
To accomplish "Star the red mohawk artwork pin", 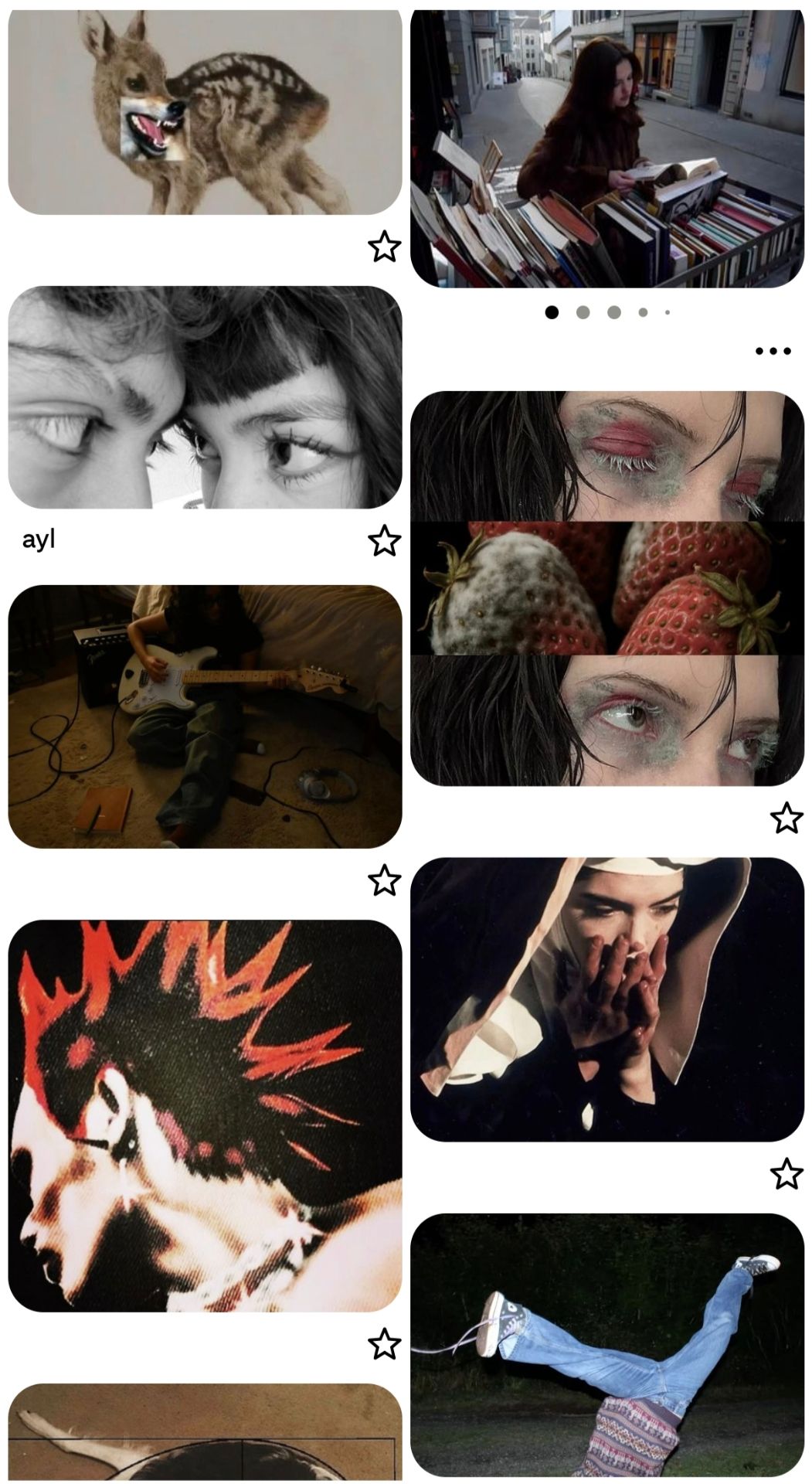I will click(384, 1344).
